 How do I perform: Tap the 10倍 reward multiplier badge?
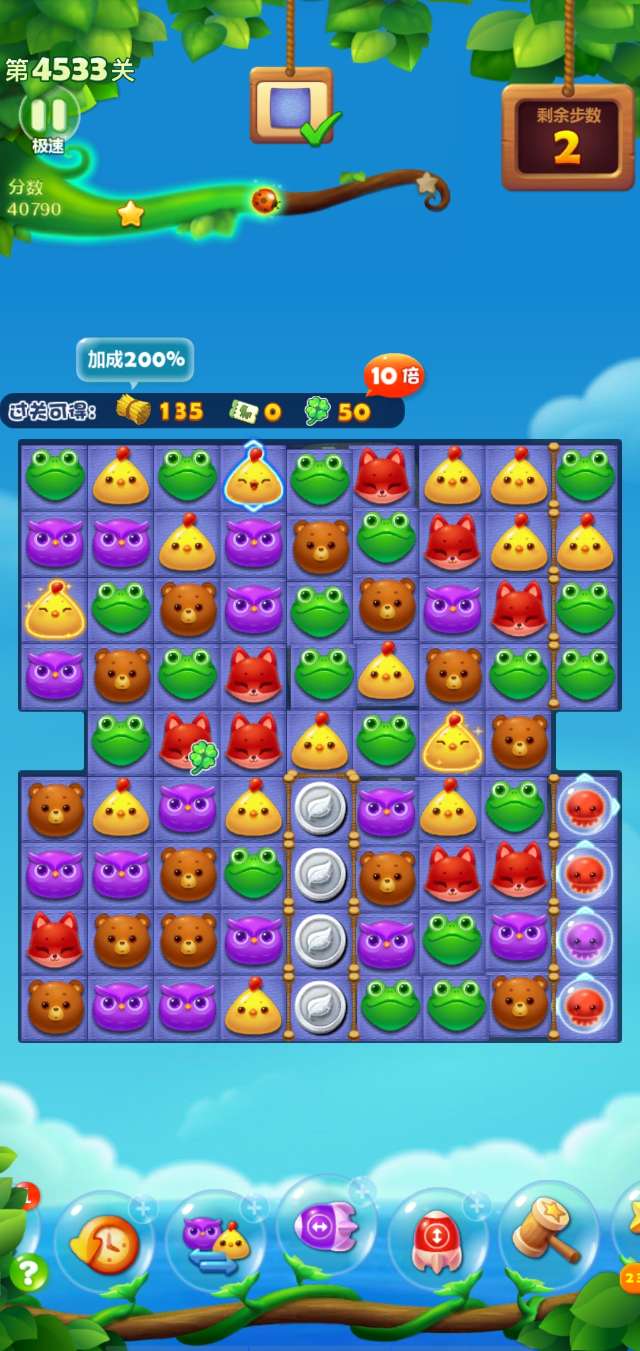click(393, 377)
